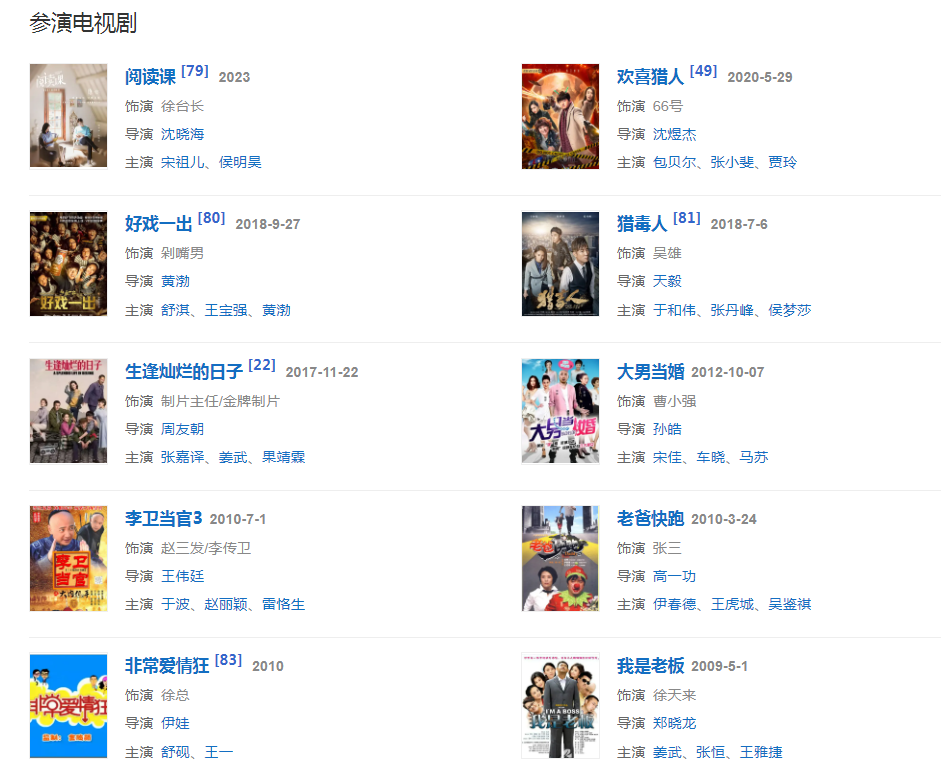Viewport: 941px width, 781px height.
Task: View director 黄渤 under 好戏一出
Action: [175, 281]
